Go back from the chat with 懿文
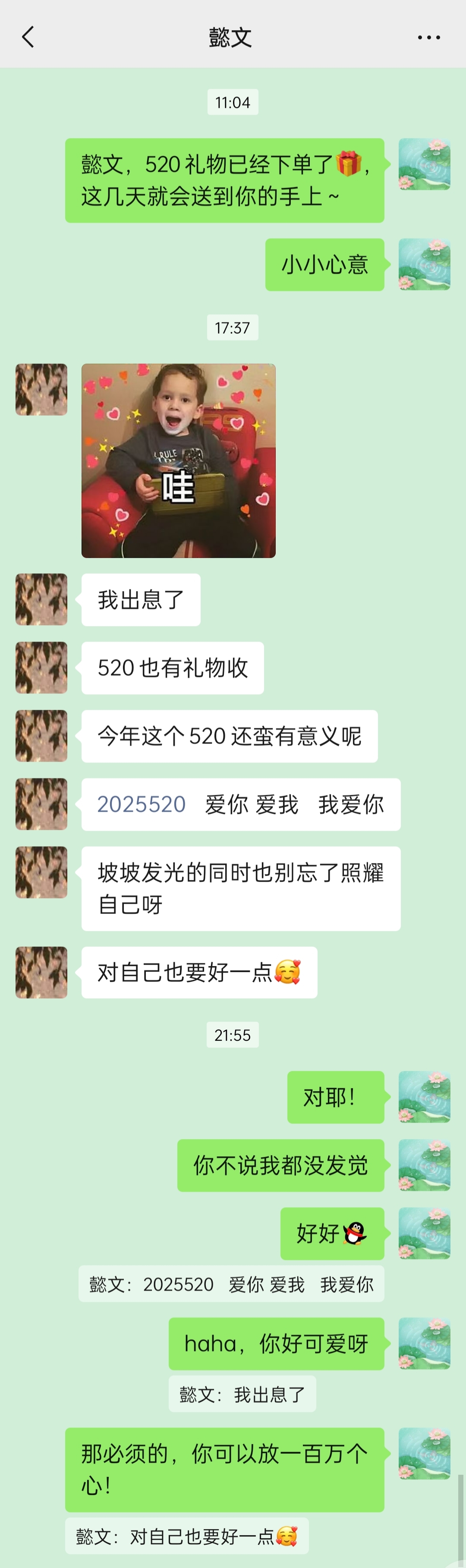This screenshot has height=1568, width=466. pos(28,37)
